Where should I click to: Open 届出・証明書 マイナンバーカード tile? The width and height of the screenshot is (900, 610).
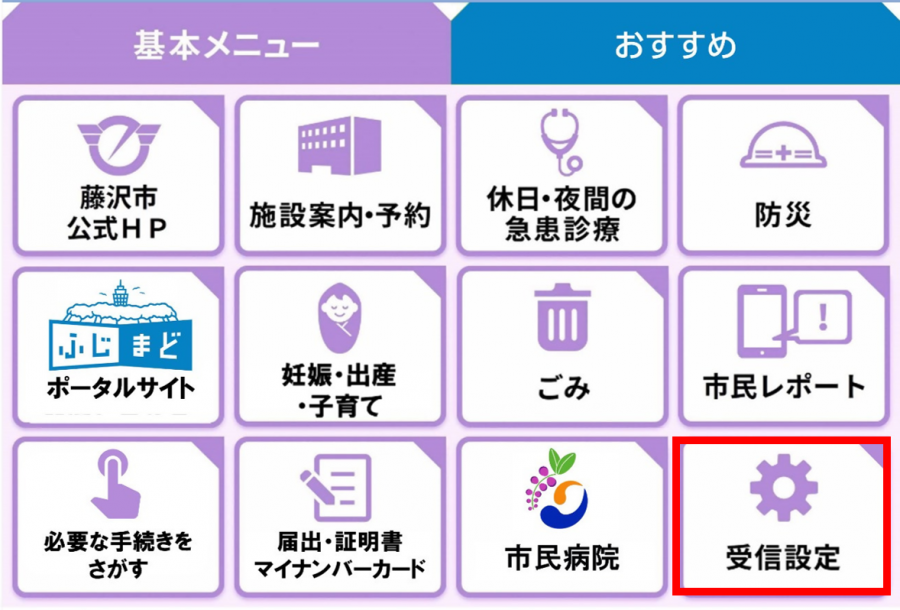click(x=340, y=516)
